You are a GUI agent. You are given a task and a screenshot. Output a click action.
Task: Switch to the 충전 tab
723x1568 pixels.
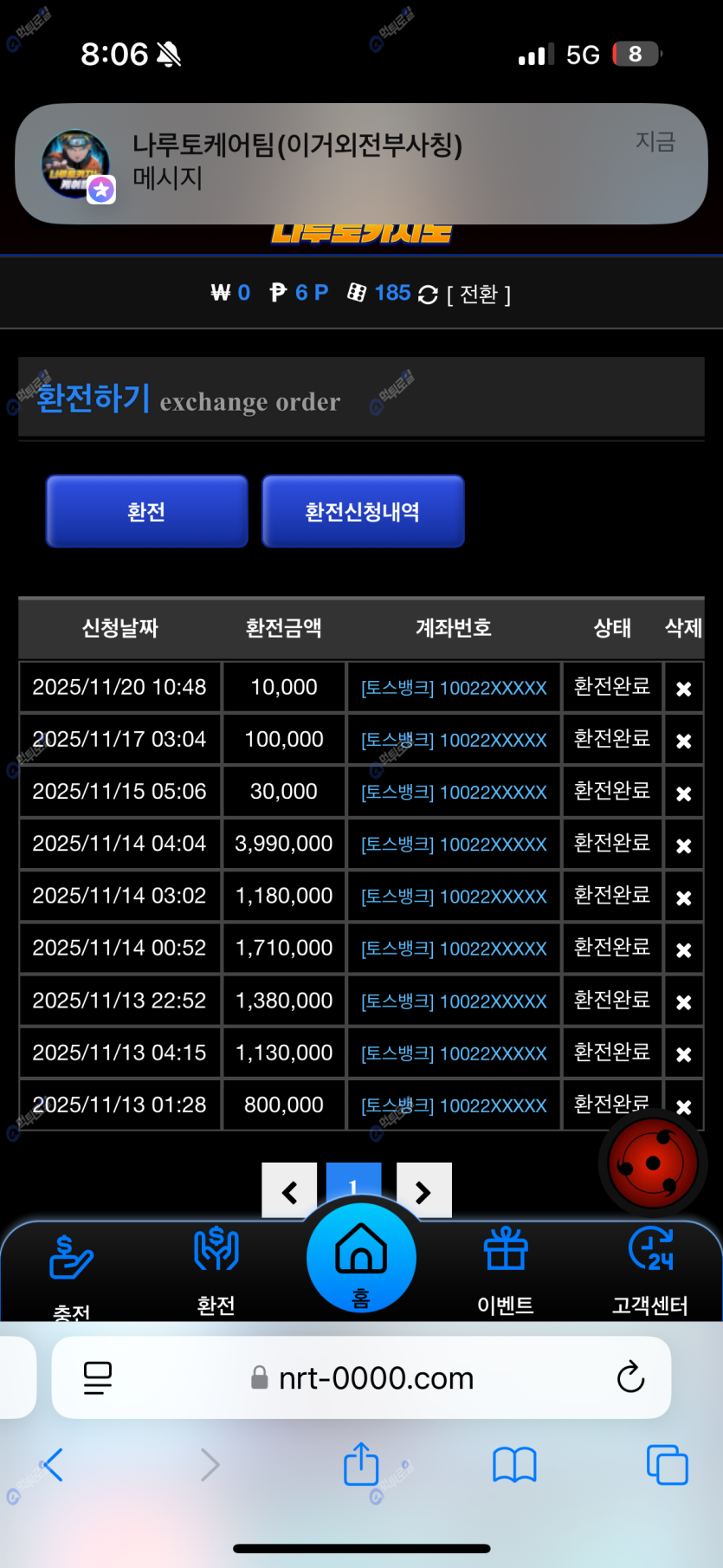click(71, 1273)
